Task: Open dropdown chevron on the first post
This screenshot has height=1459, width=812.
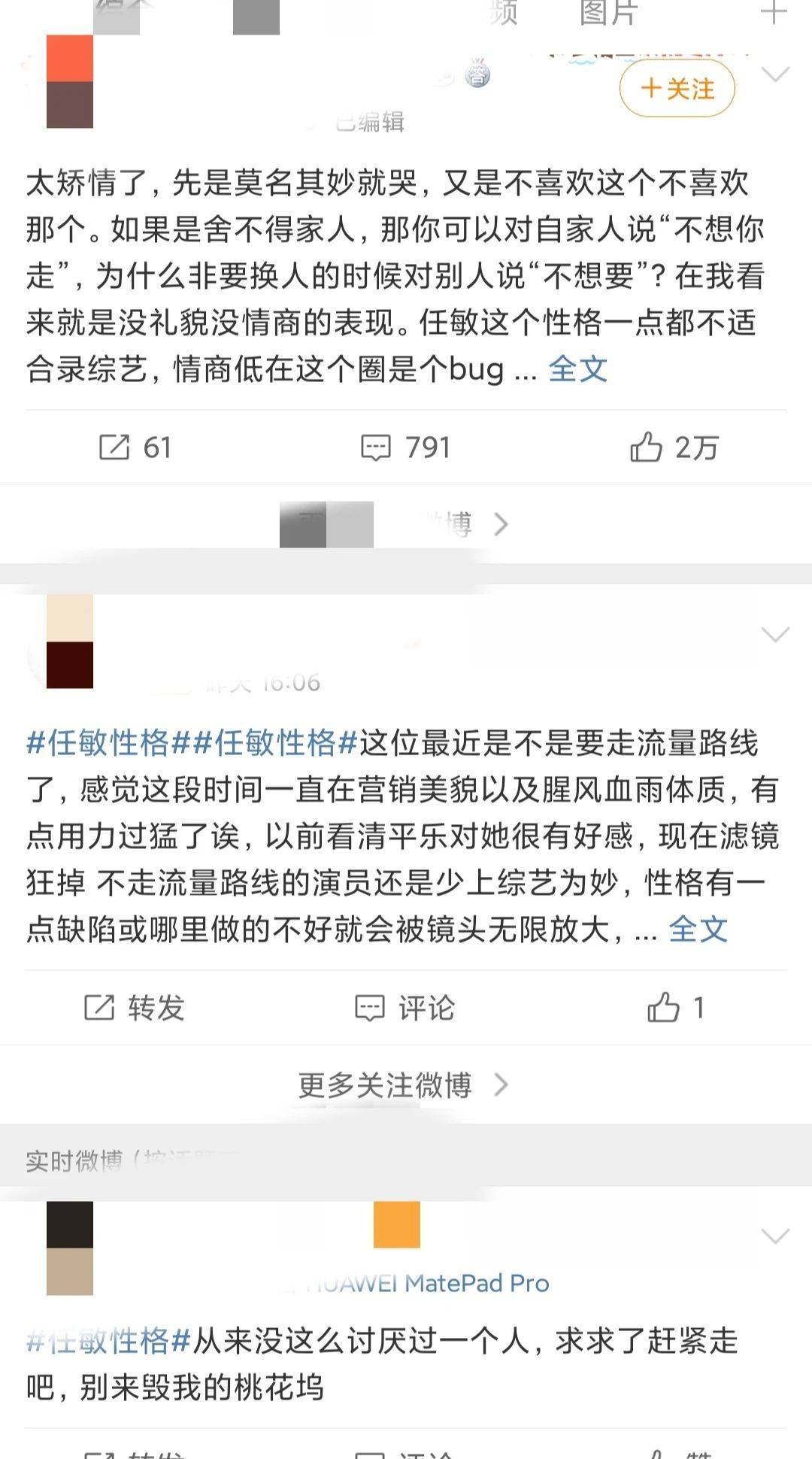Action: 775,74
